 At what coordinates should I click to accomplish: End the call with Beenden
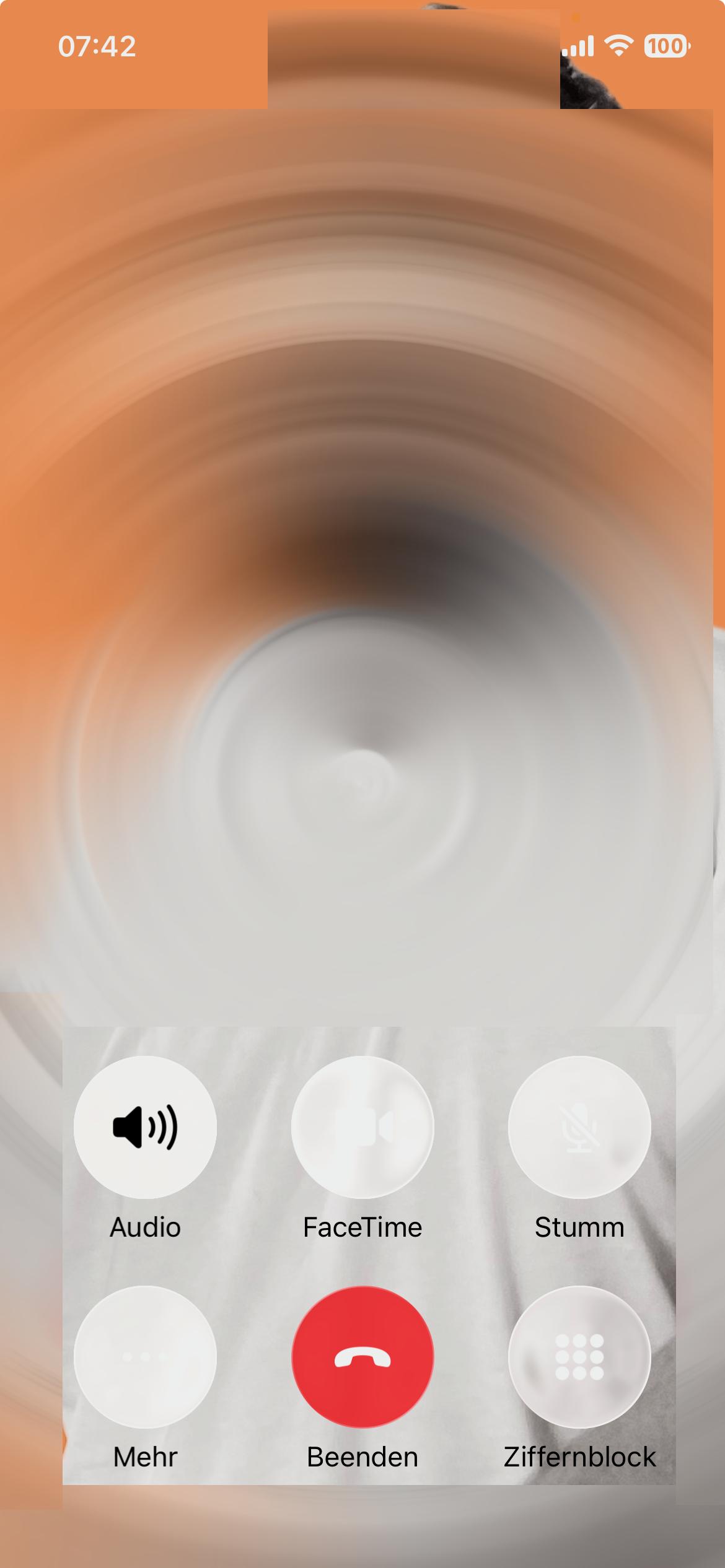click(362, 1357)
